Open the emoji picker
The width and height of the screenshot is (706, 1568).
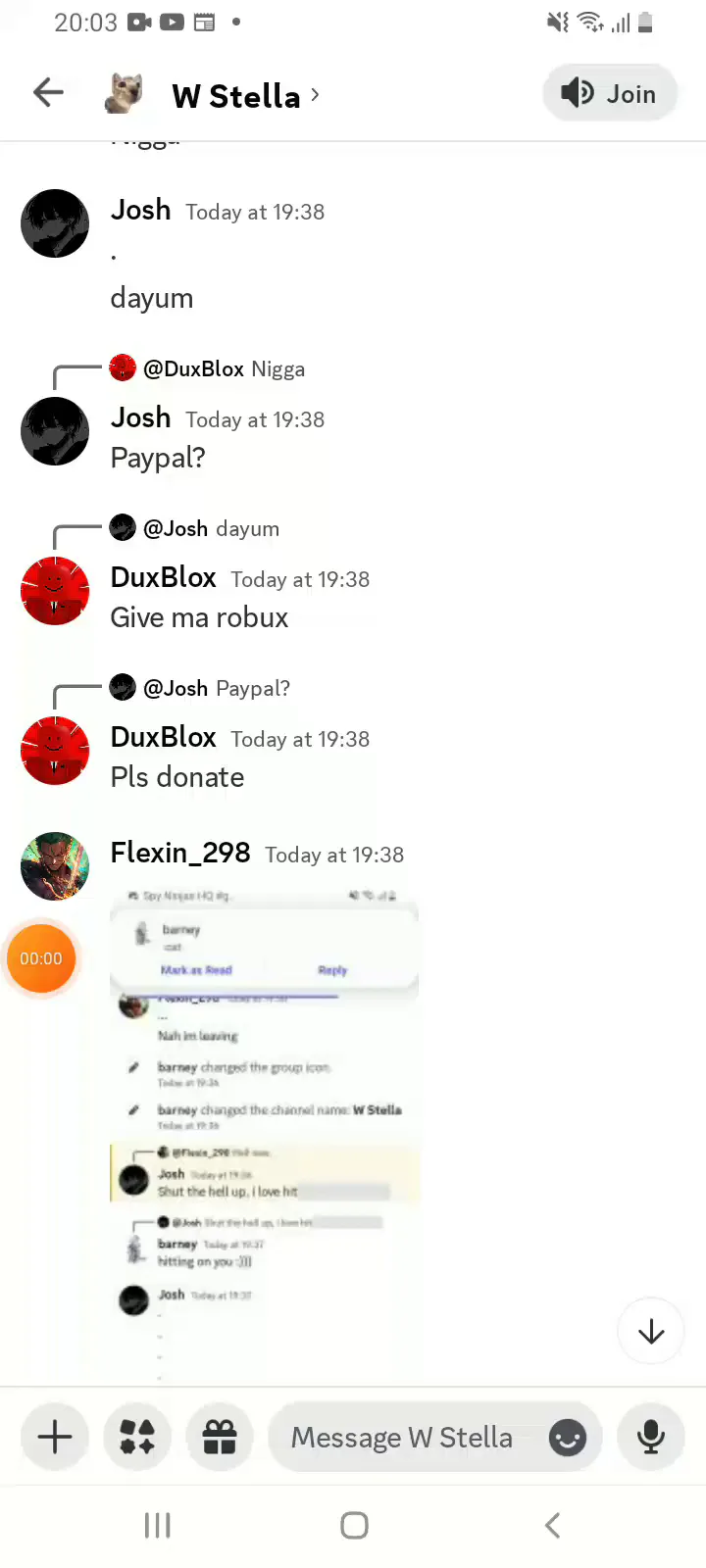pos(567,1438)
